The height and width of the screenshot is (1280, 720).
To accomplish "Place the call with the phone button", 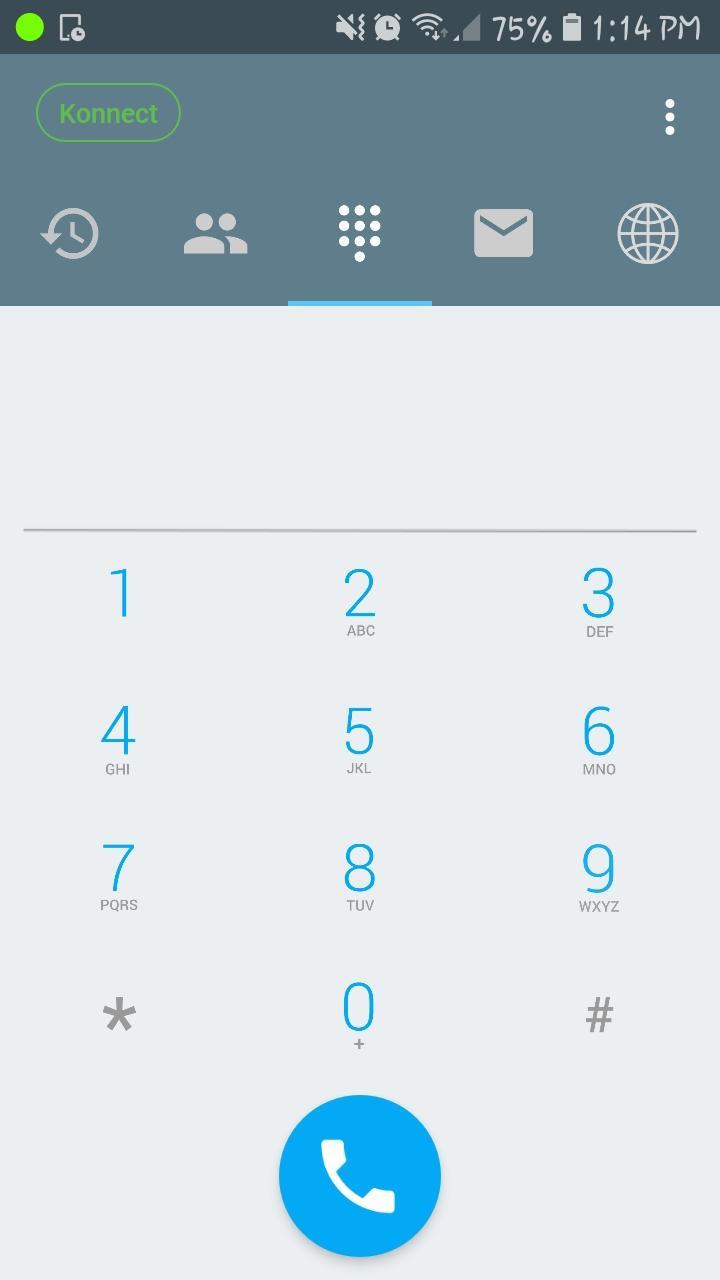I will click(x=360, y=1176).
